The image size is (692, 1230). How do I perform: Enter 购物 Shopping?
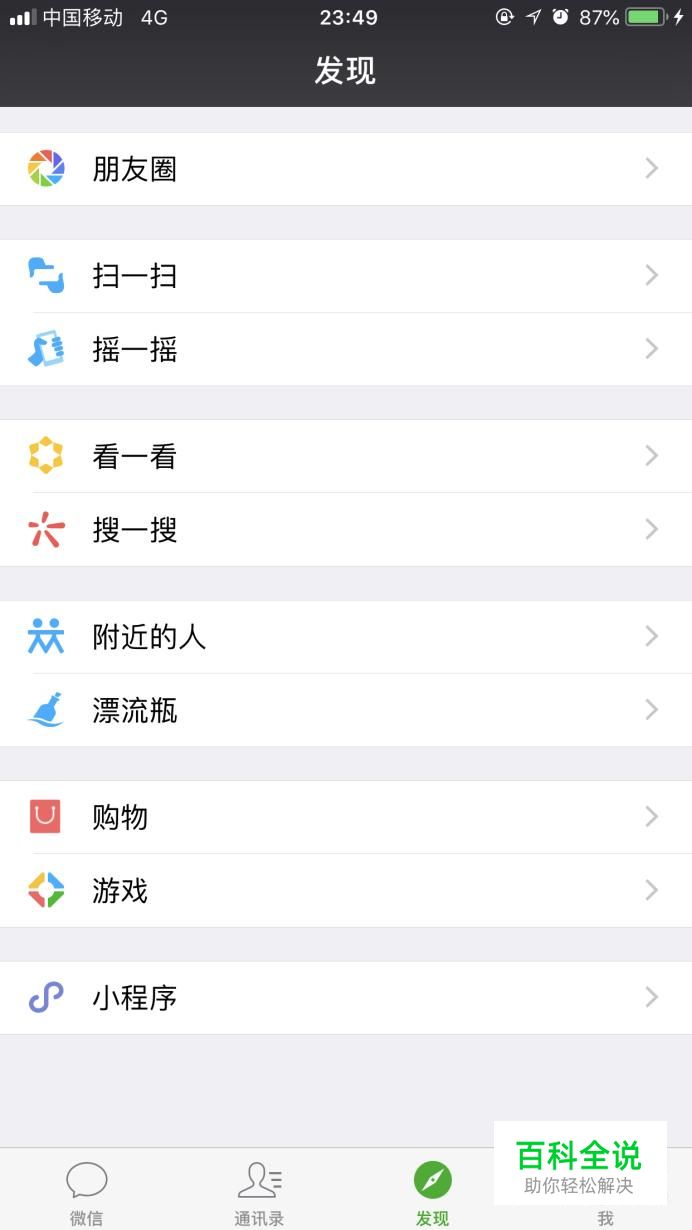(x=345, y=817)
